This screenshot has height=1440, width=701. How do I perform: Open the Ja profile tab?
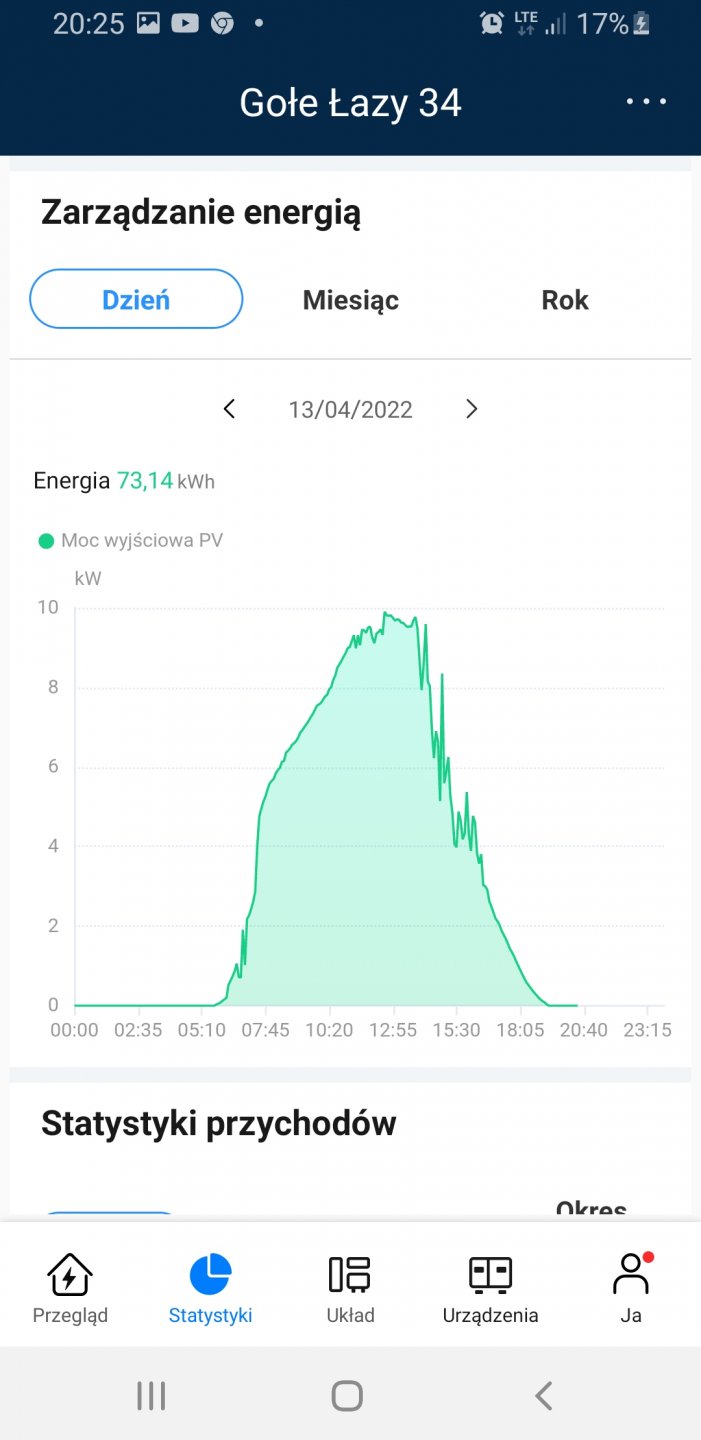630,1288
